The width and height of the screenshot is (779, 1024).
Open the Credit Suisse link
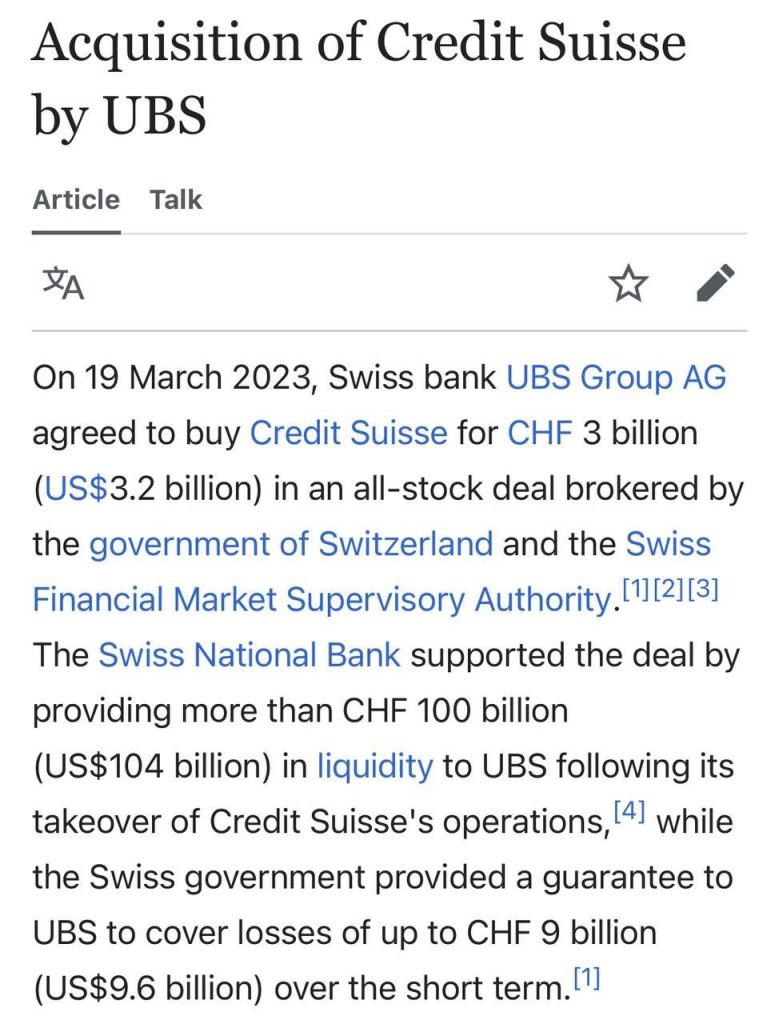coord(348,434)
